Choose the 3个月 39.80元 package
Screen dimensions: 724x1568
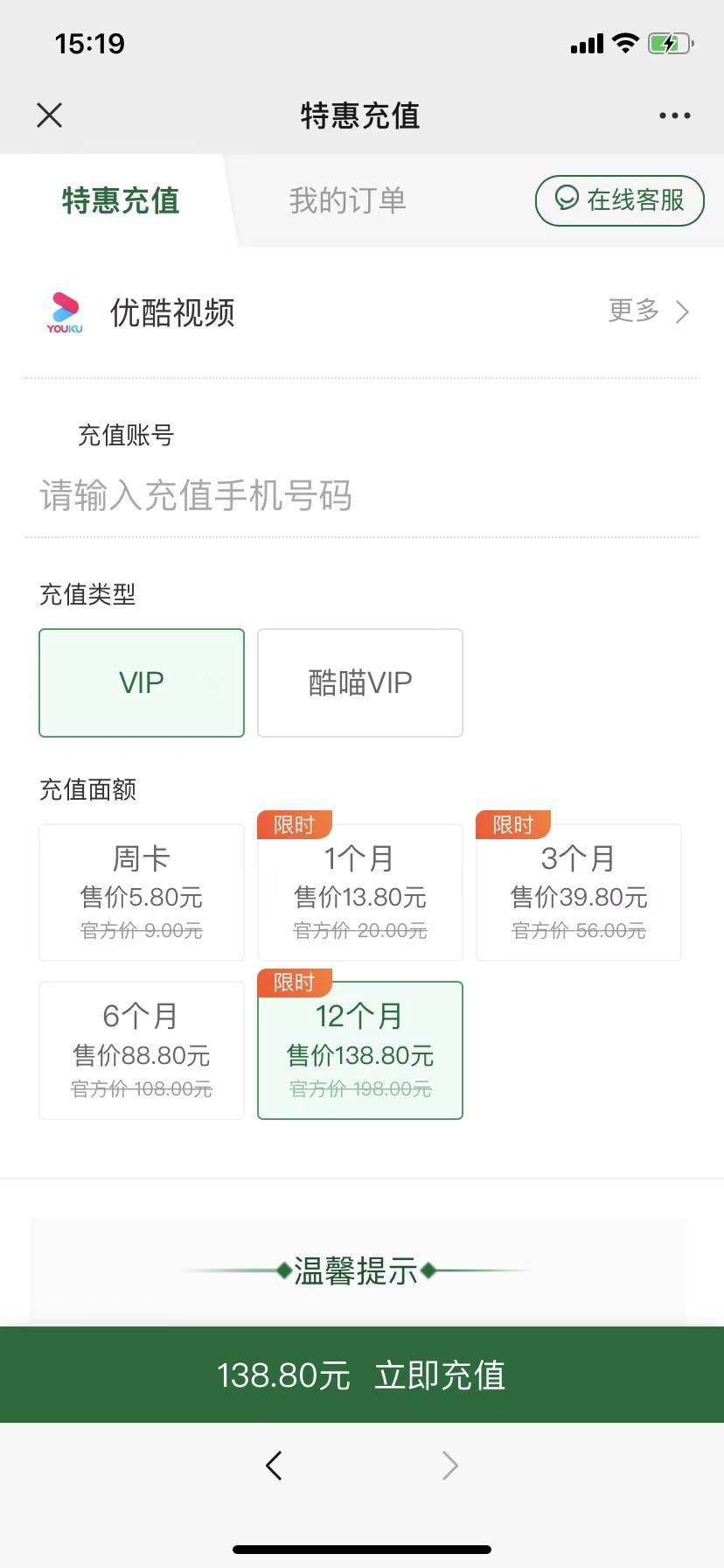pos(578,892)
